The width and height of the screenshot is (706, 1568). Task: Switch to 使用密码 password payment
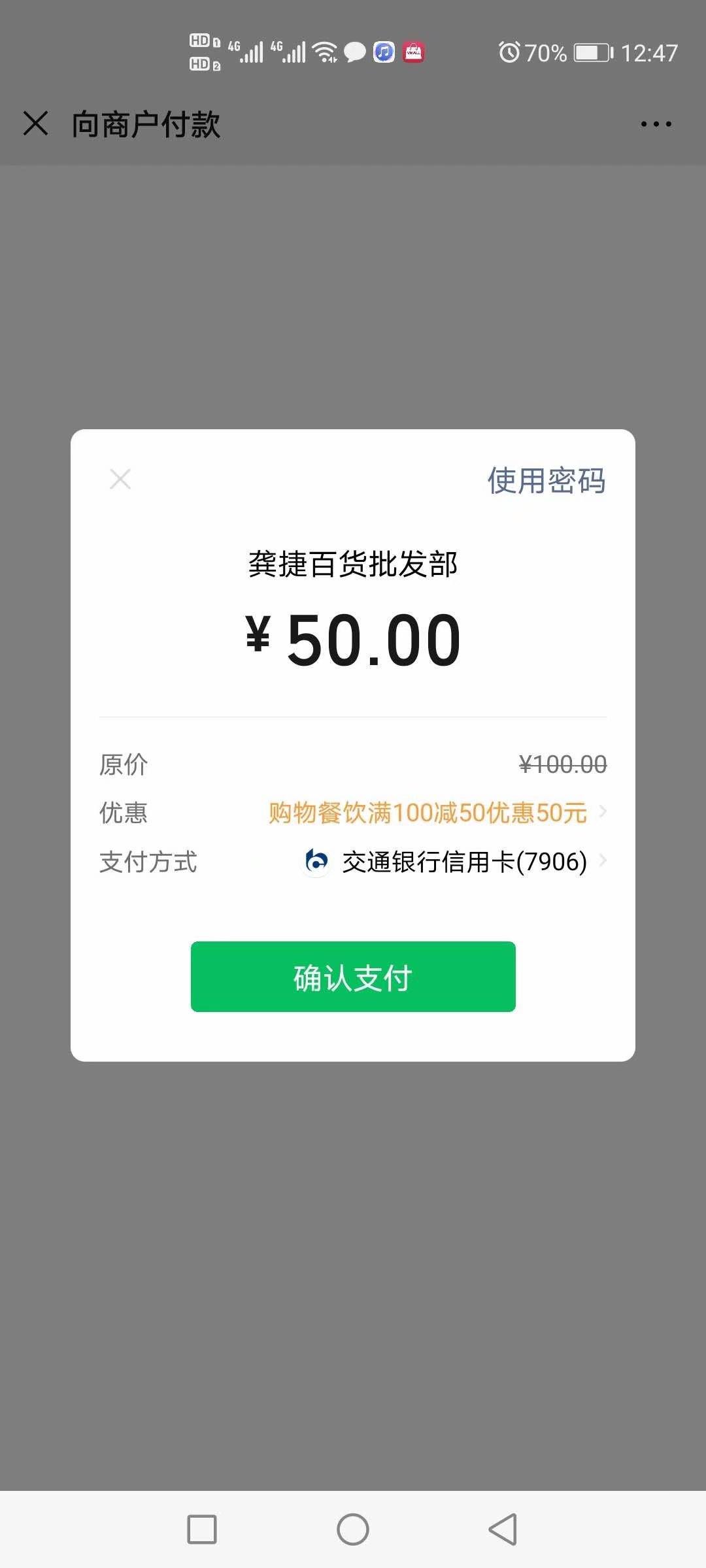[x=546, y=481]
